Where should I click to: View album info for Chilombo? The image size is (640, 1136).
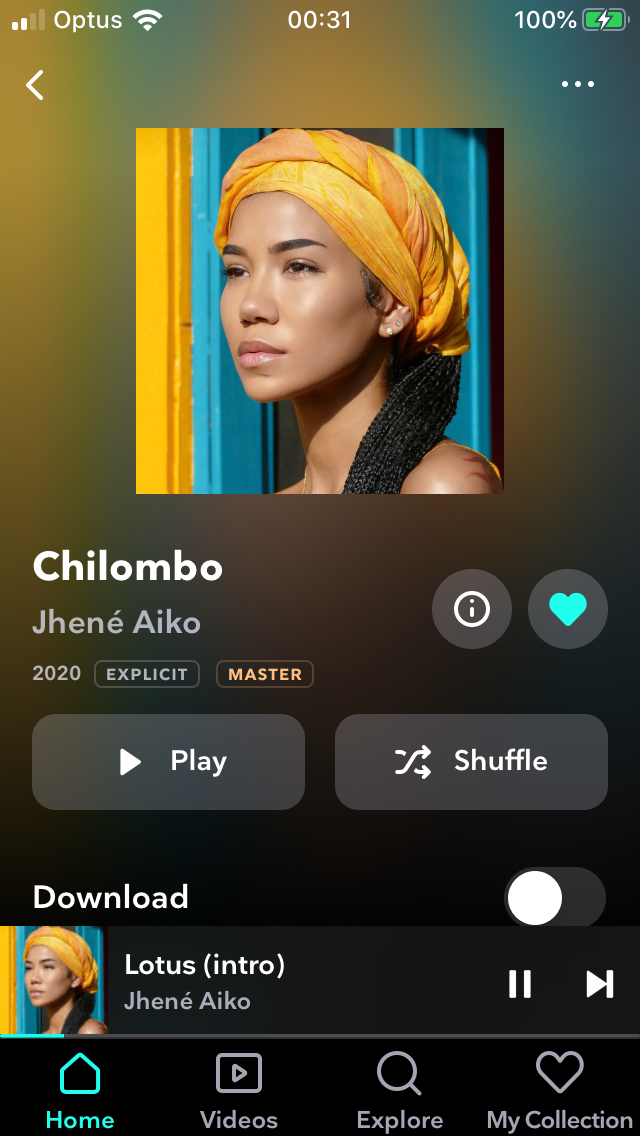[x=472, y=609]
